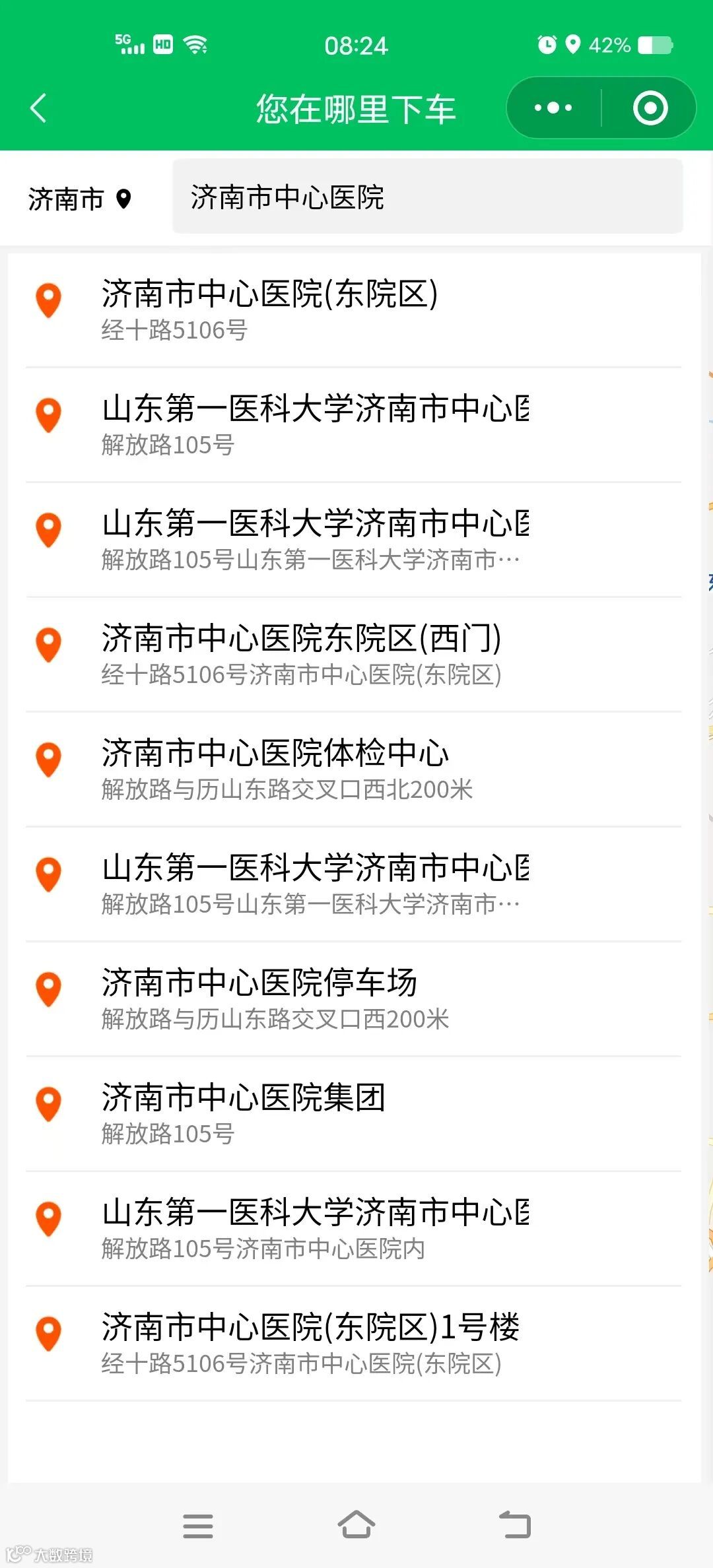Go to the phone home screen
713x1568 pixels.
coord(356,1525)
